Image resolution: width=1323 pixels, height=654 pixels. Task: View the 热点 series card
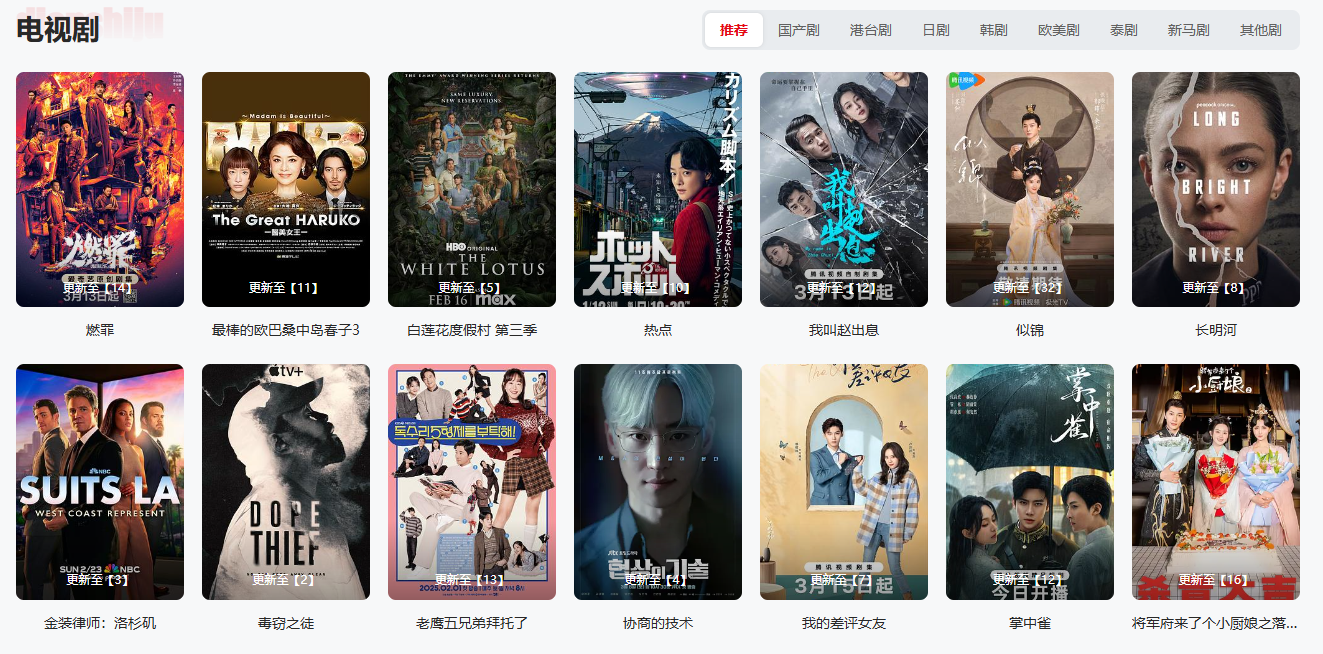(658, 189)
